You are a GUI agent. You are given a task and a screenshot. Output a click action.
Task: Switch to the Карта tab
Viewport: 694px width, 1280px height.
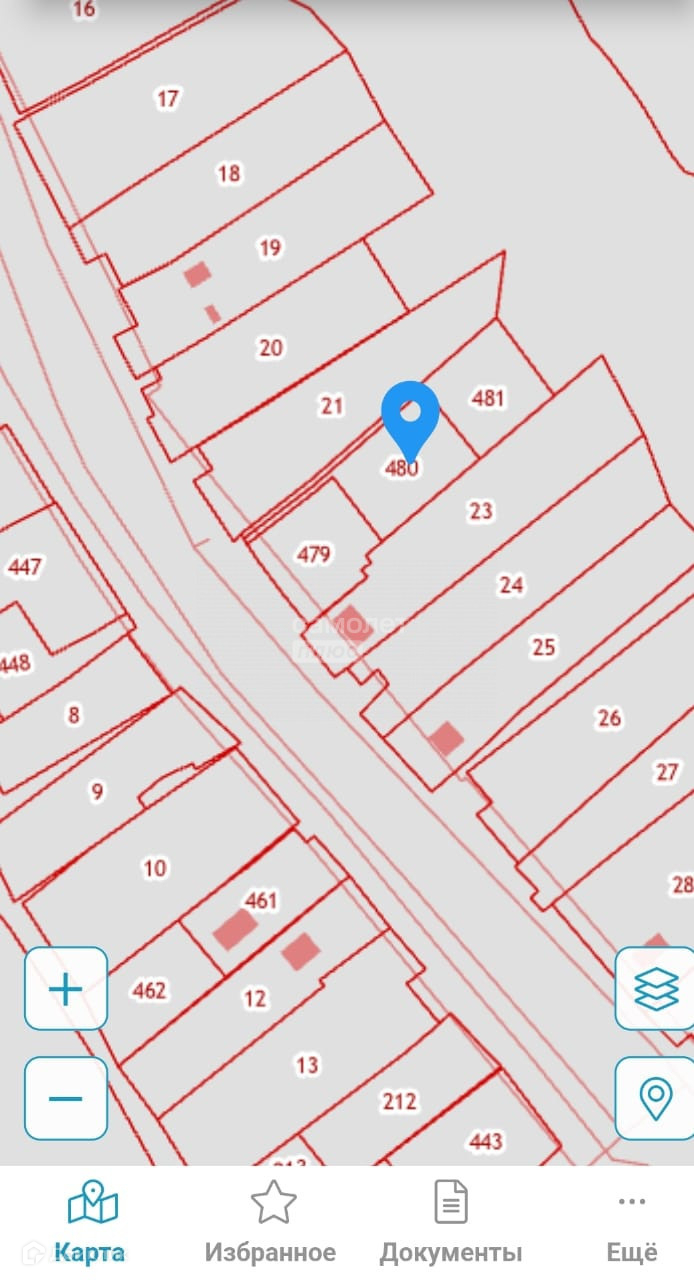click(x=91, y=1222)
